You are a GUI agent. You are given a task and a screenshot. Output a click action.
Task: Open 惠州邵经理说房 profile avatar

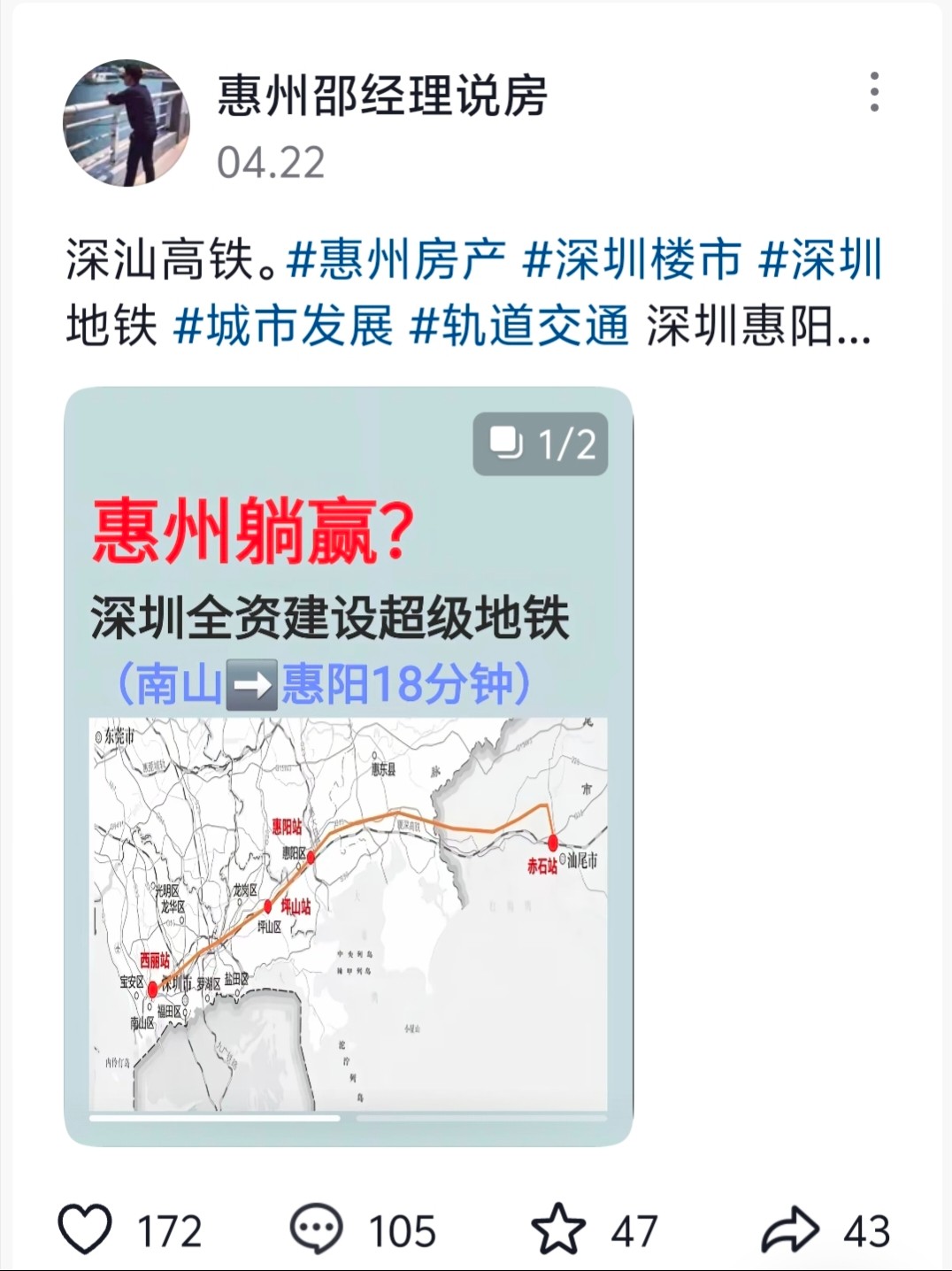pos(127,123)
